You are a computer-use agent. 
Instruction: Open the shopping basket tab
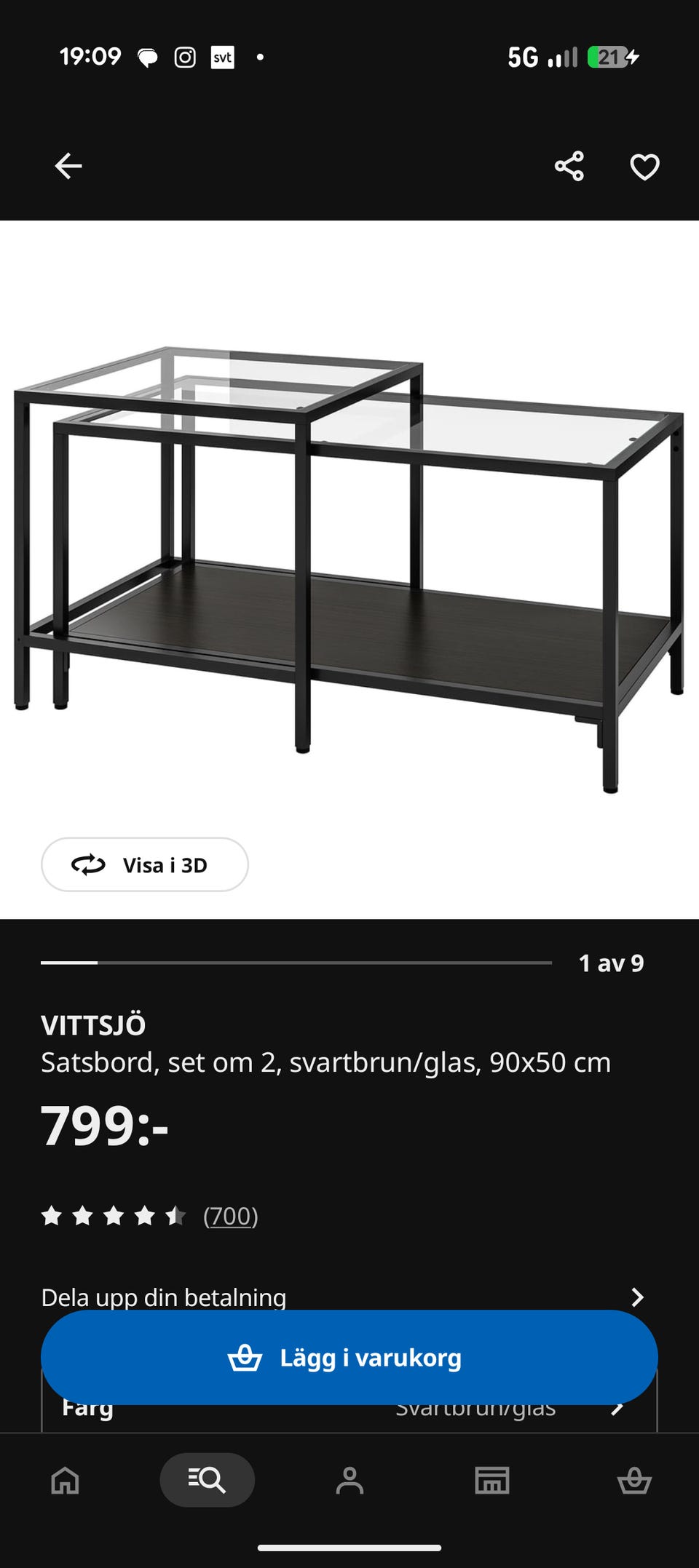click(634, 1480)
